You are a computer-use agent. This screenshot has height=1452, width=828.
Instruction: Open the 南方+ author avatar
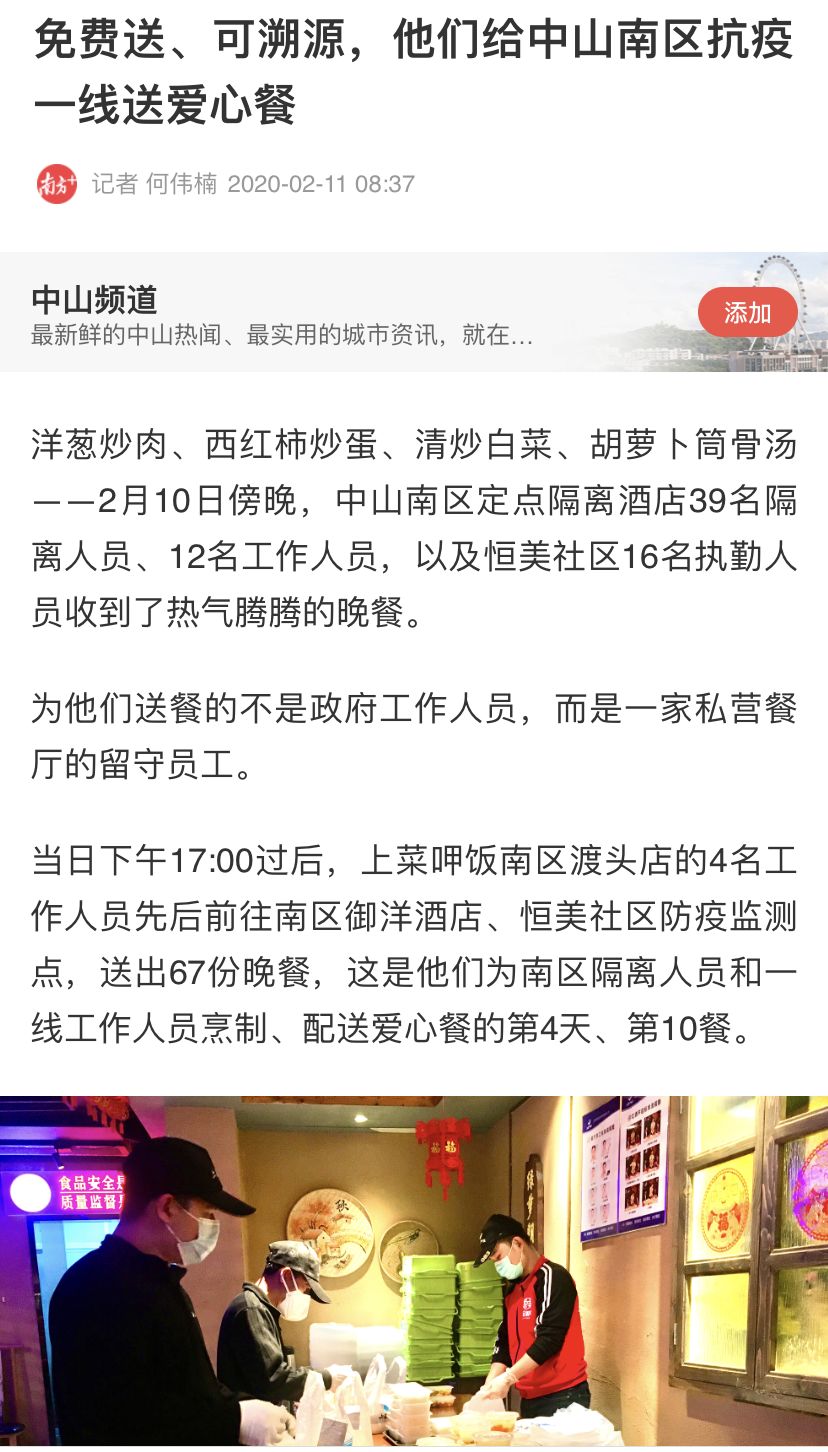pyautogui.click(x=57, y=184)
